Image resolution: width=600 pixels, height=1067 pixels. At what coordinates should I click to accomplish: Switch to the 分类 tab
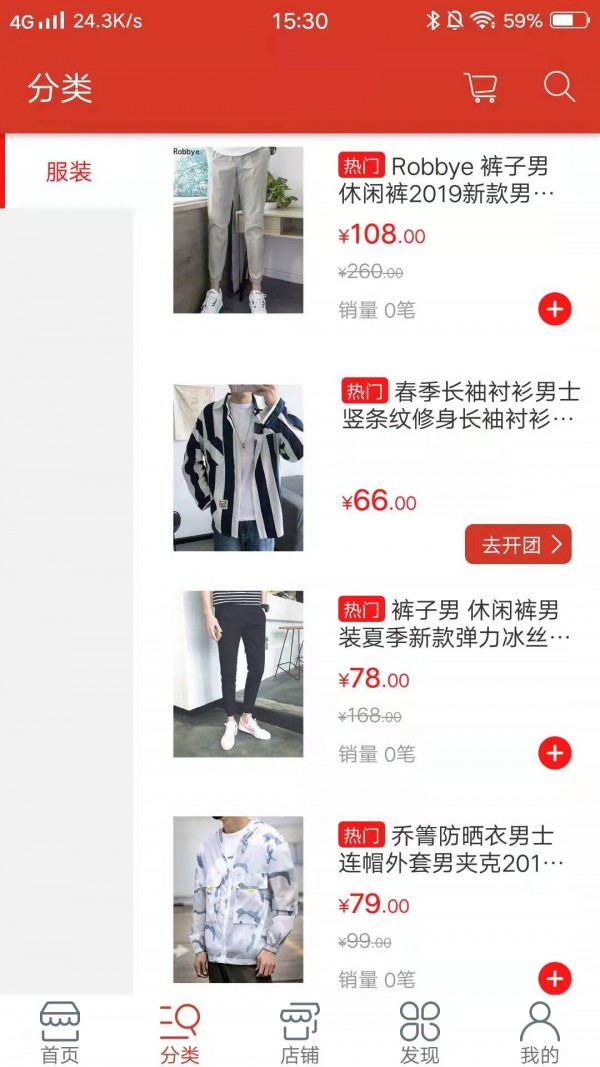click(x=180, y=1032)
